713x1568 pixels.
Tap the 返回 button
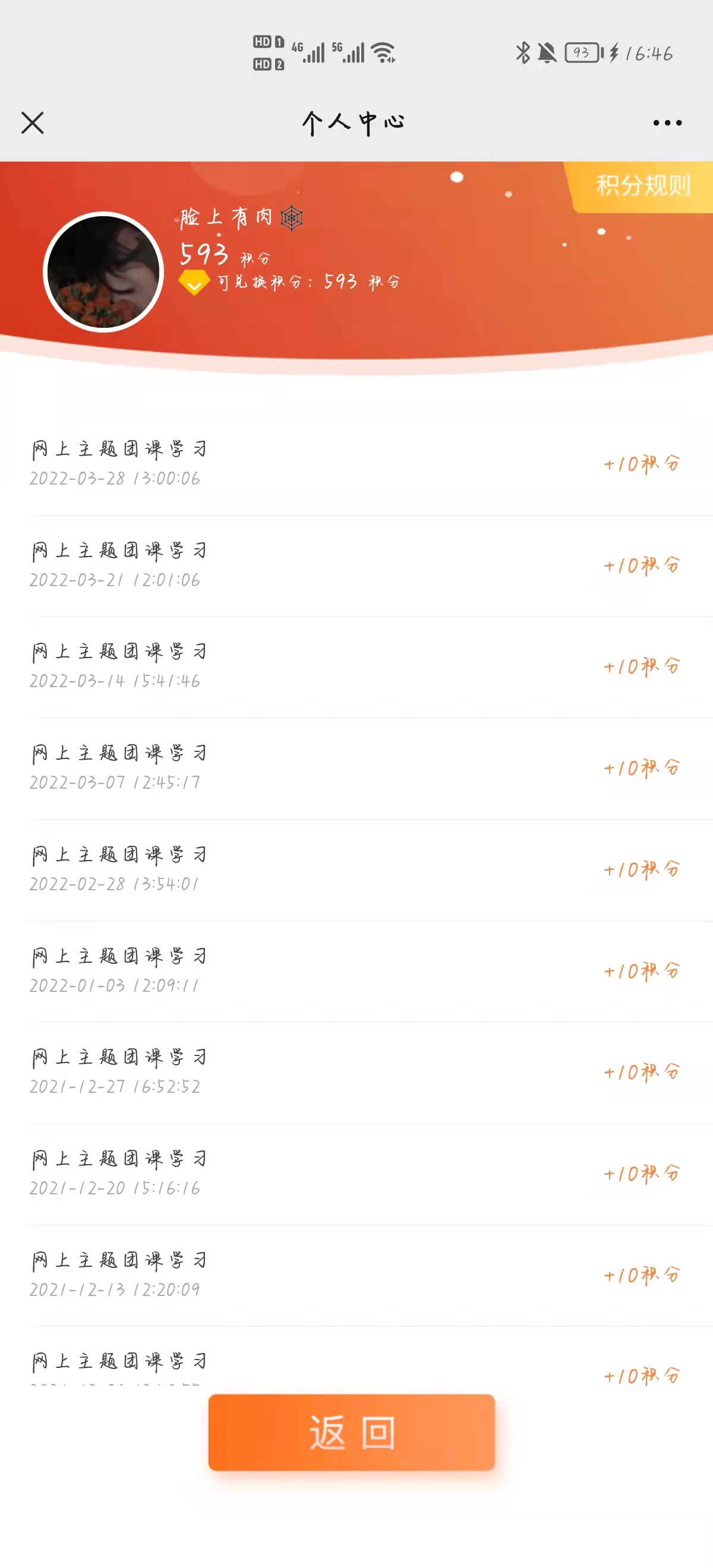[x=351, y=1432]
